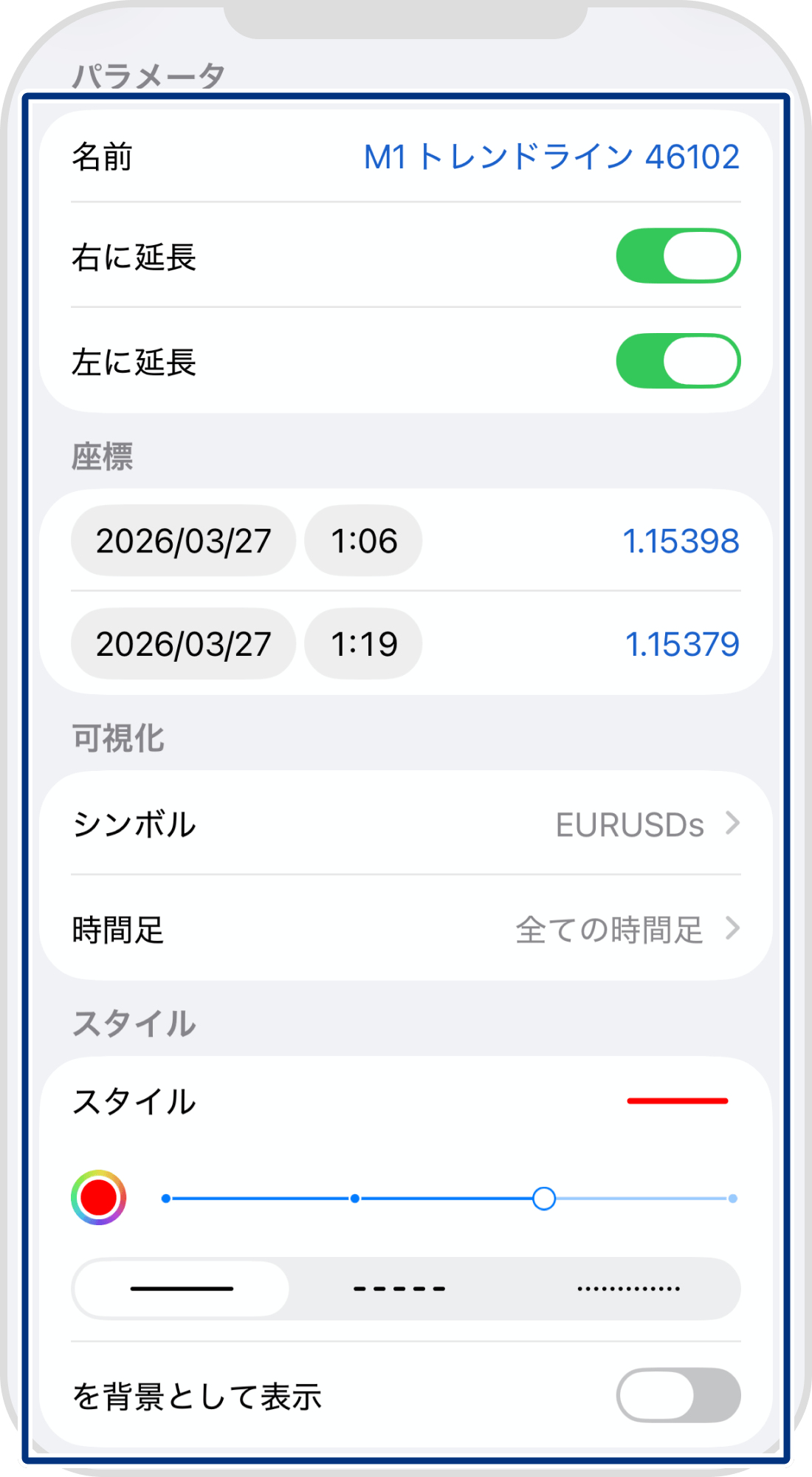This screenshot has width=812, height=1477.
Task: Disable the 左に延長 switch
Action: 679,360
